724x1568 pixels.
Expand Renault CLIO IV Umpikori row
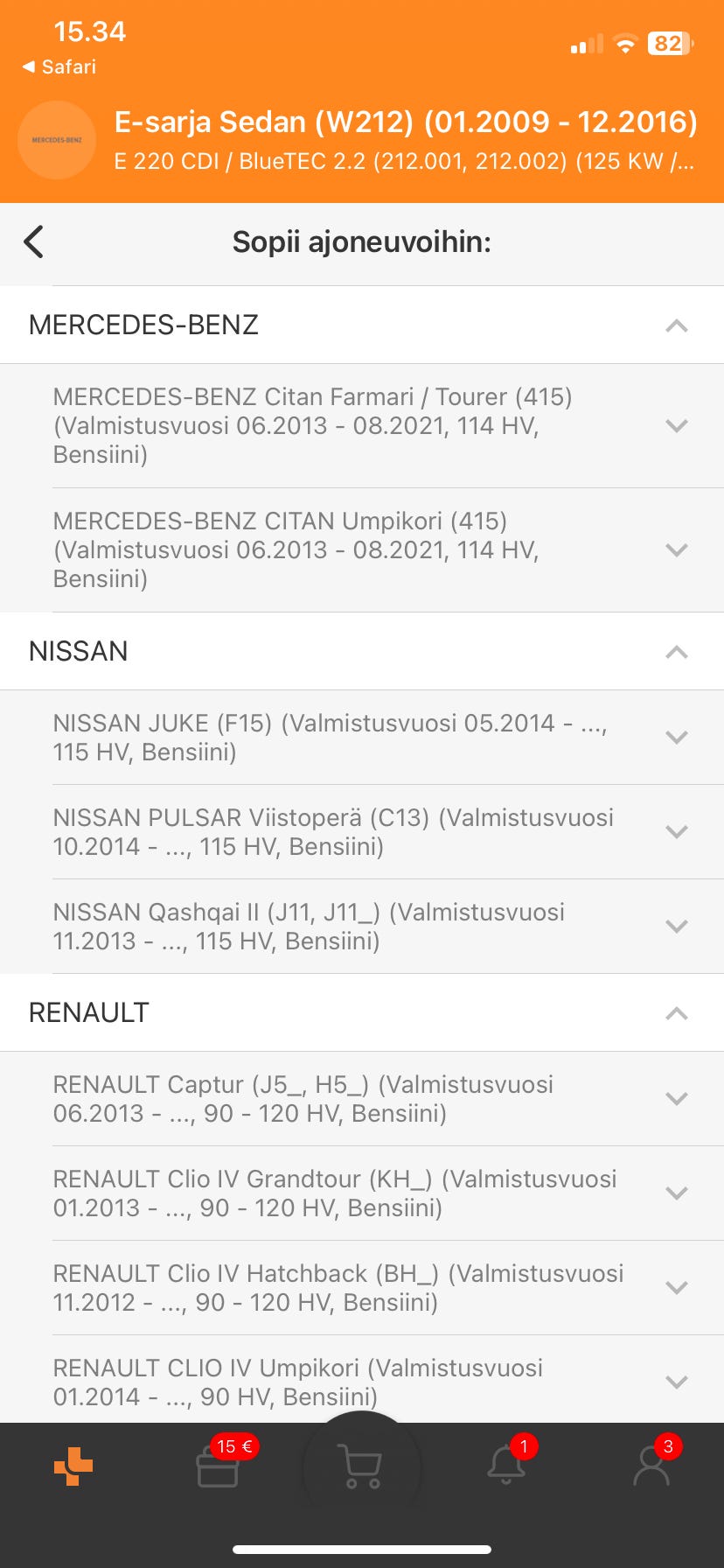[x=676, y=1382]
